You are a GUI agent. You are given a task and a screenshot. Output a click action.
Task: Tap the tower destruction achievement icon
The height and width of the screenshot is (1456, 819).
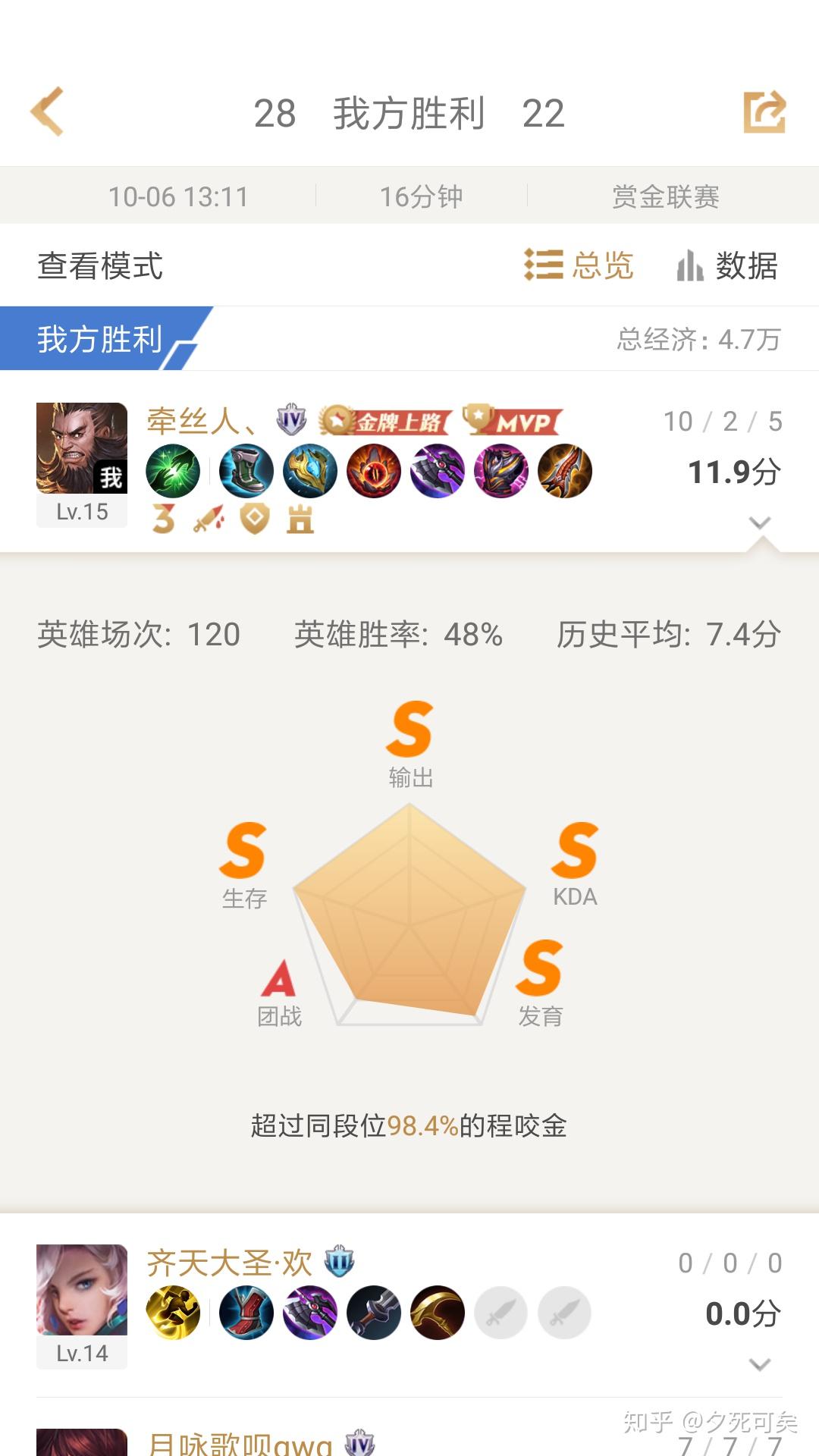click(300, 520)
